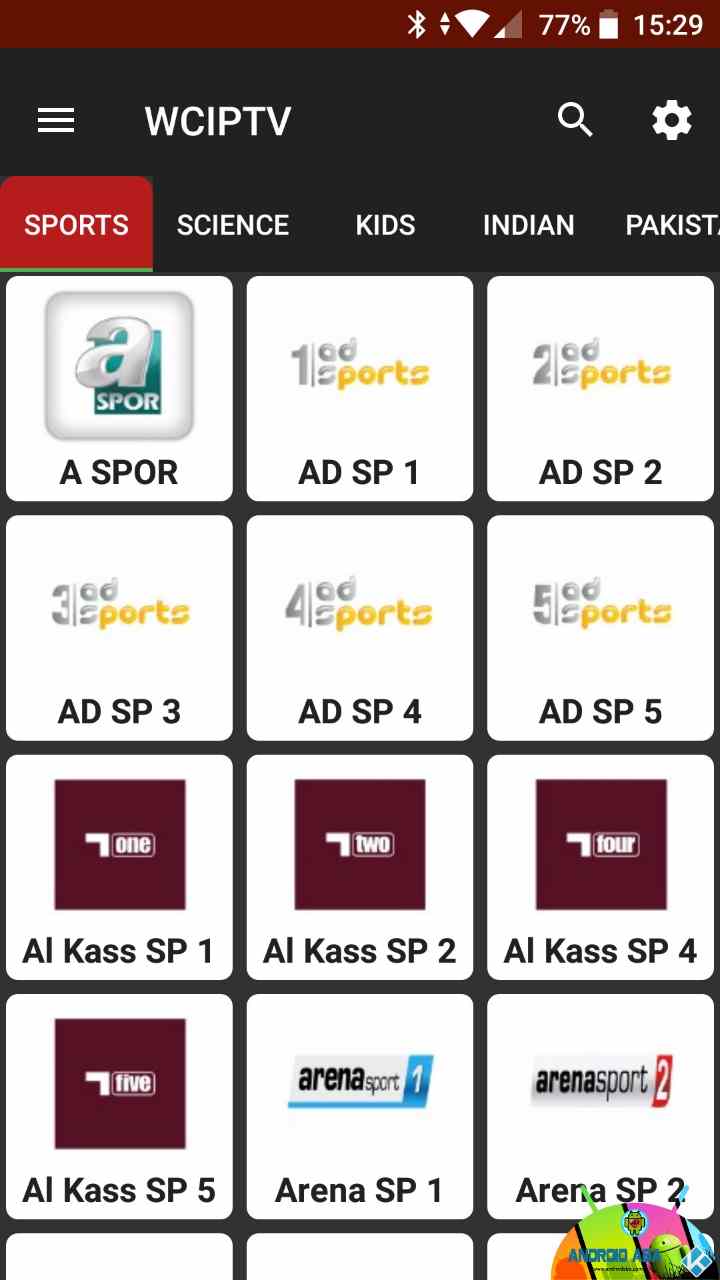Play the Al Kass SP 4 channel

pyautogui.click(x=600, y=867)
